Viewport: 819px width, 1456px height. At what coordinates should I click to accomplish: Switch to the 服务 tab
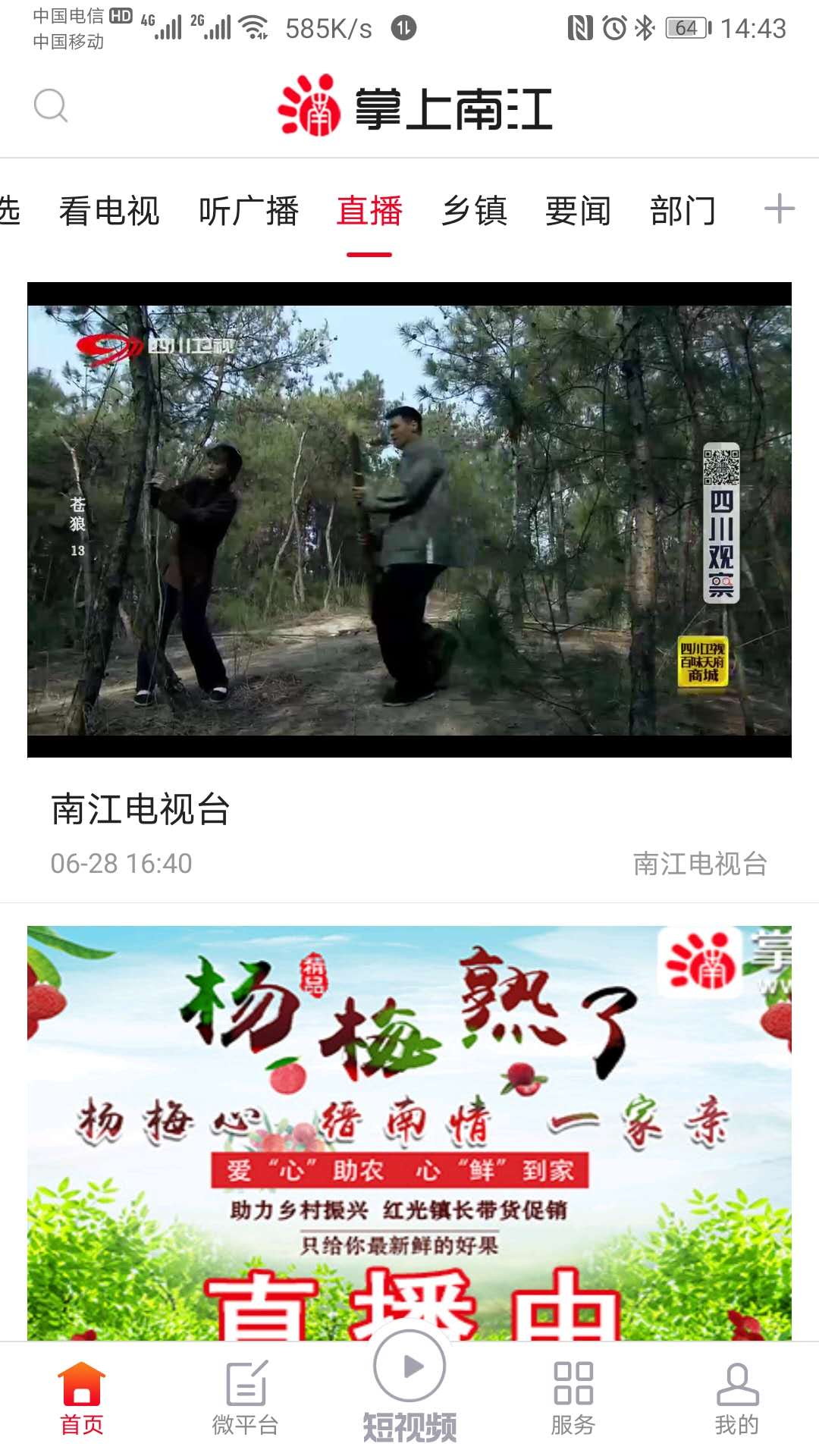pos(573,1399)
